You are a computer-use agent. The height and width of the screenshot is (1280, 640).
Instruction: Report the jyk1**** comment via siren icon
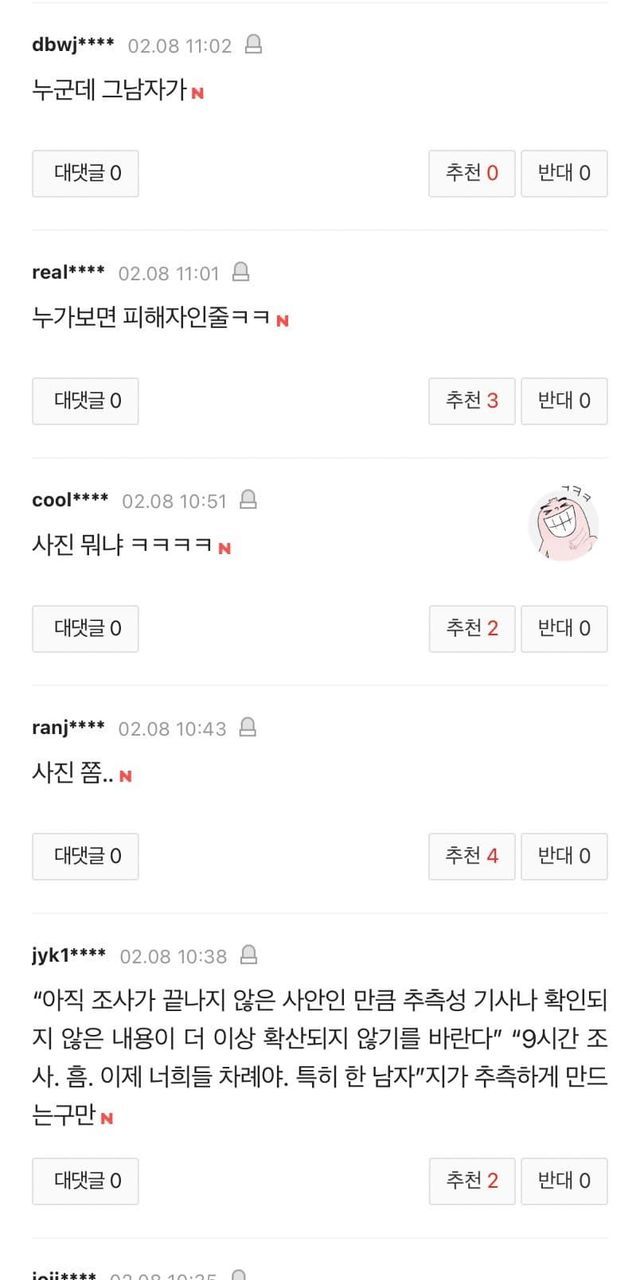pyautogui.click(x=249, y=956)
